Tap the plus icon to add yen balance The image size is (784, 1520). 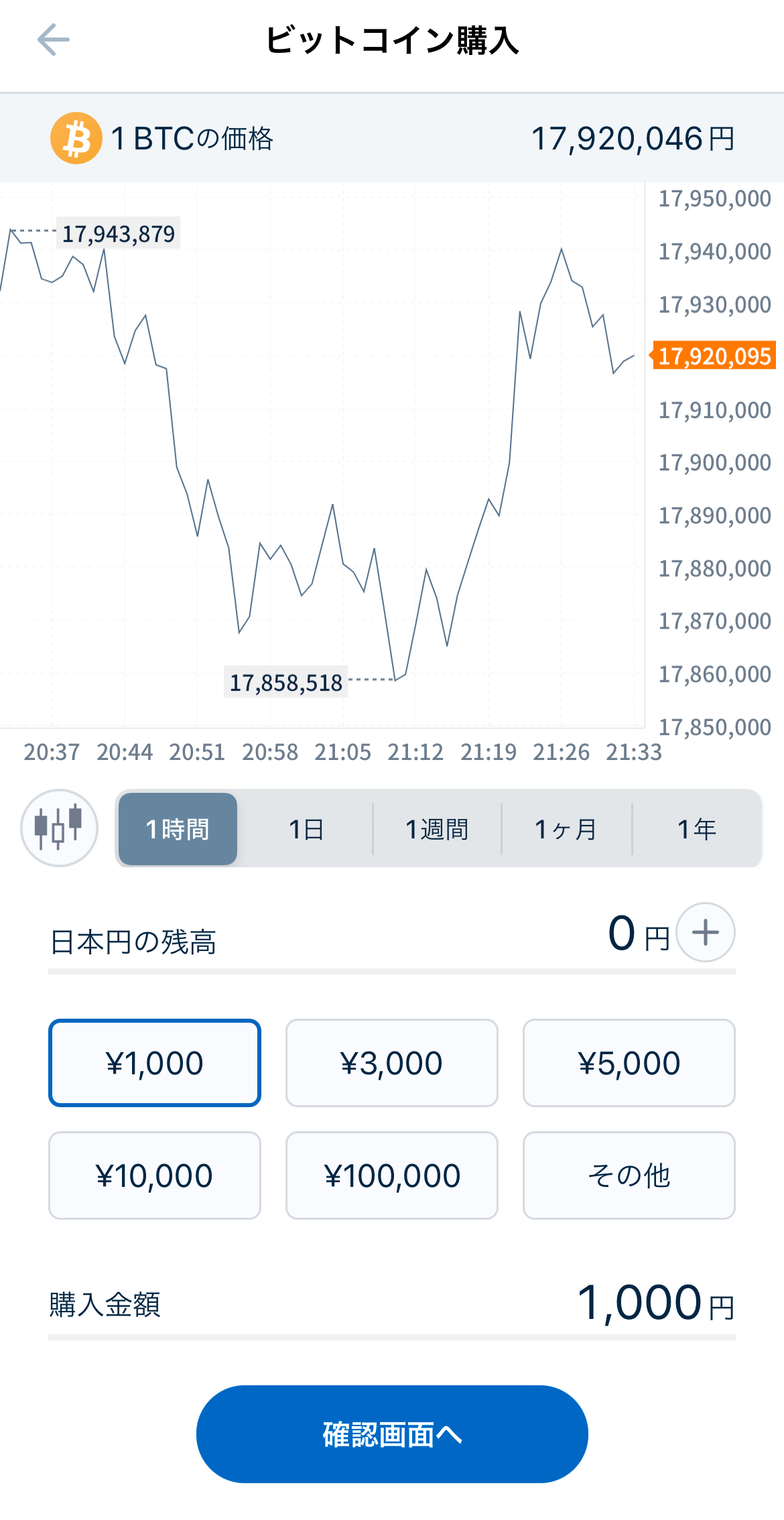pyautogui.click(x=705, y=932)
